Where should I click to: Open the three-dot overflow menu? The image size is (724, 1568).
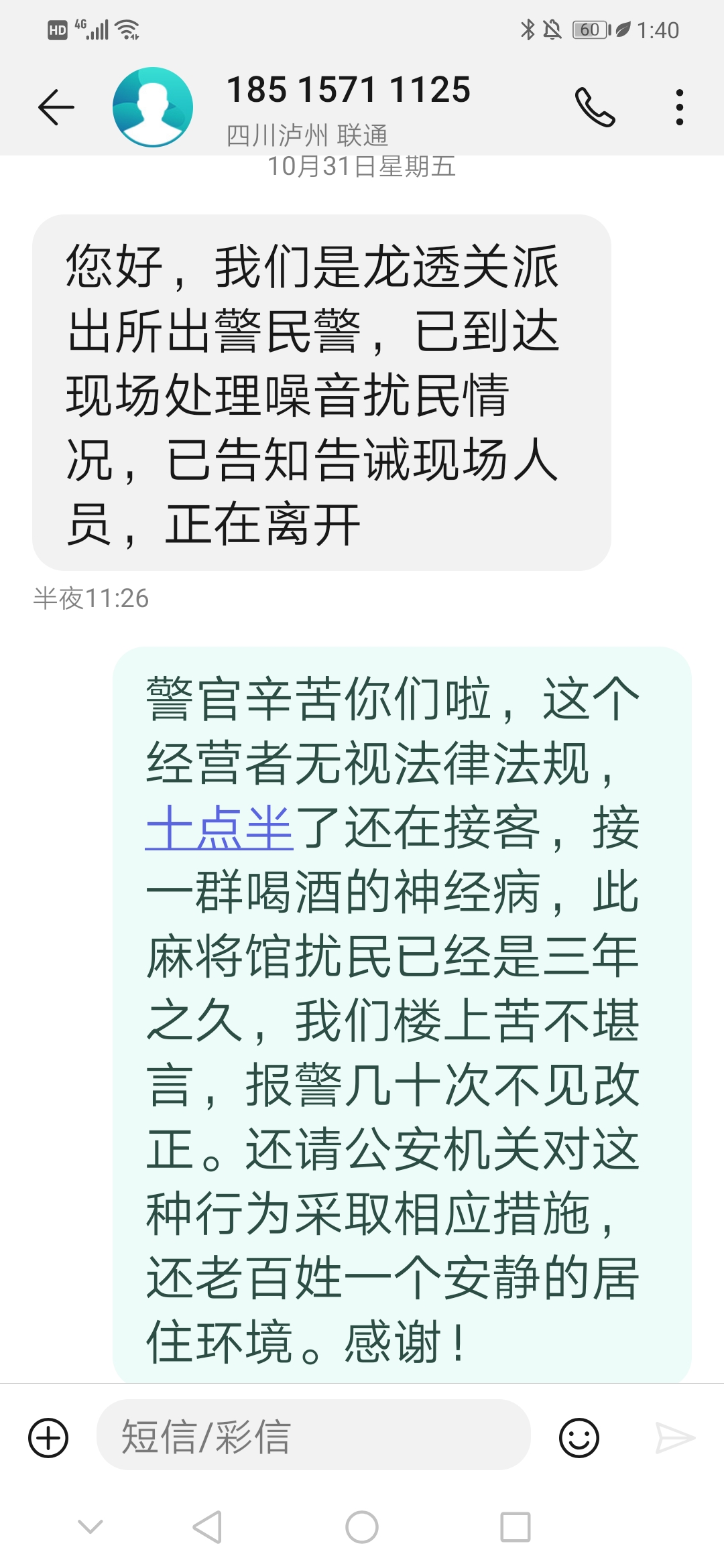679,107
